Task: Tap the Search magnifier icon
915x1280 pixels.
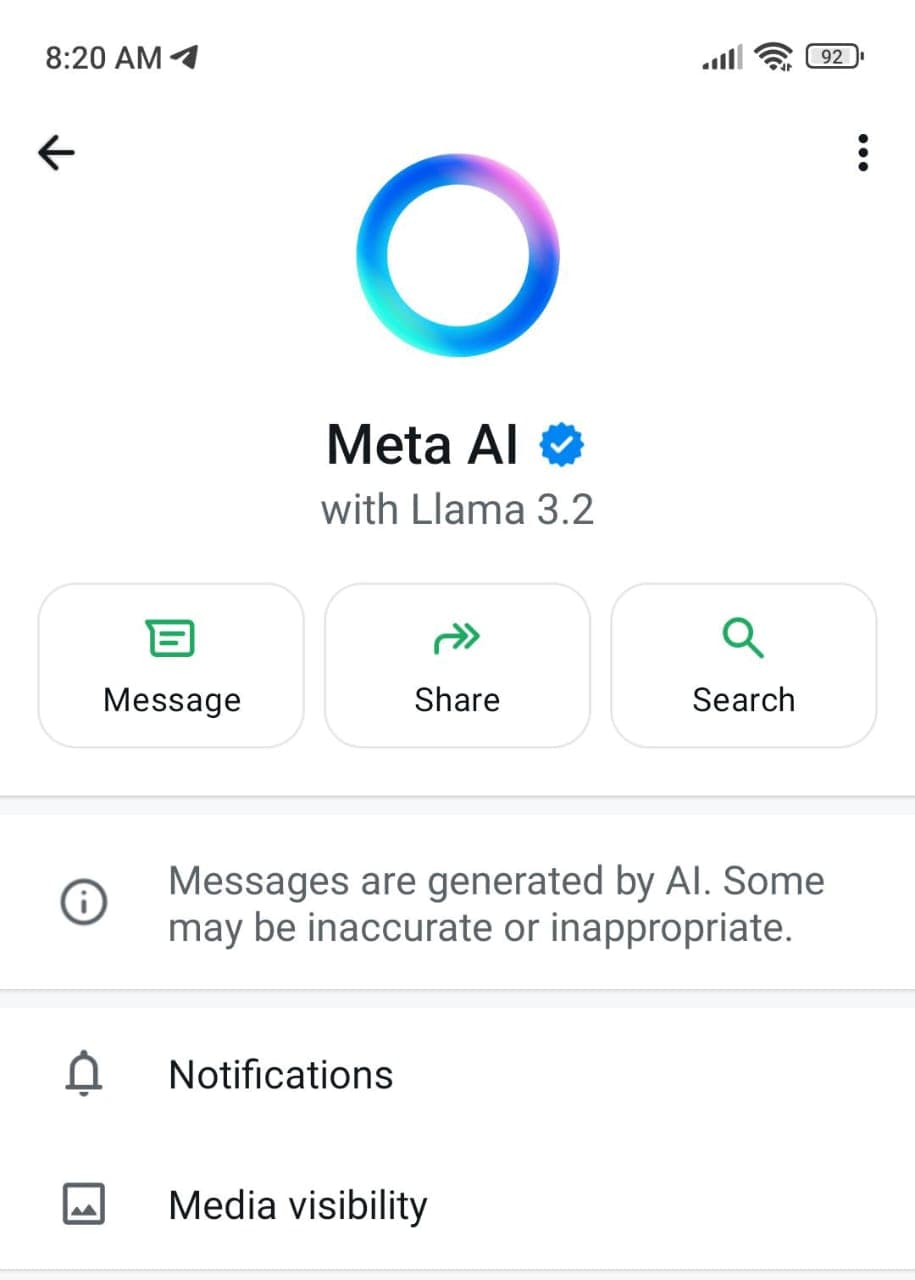Action: [743, 637]
